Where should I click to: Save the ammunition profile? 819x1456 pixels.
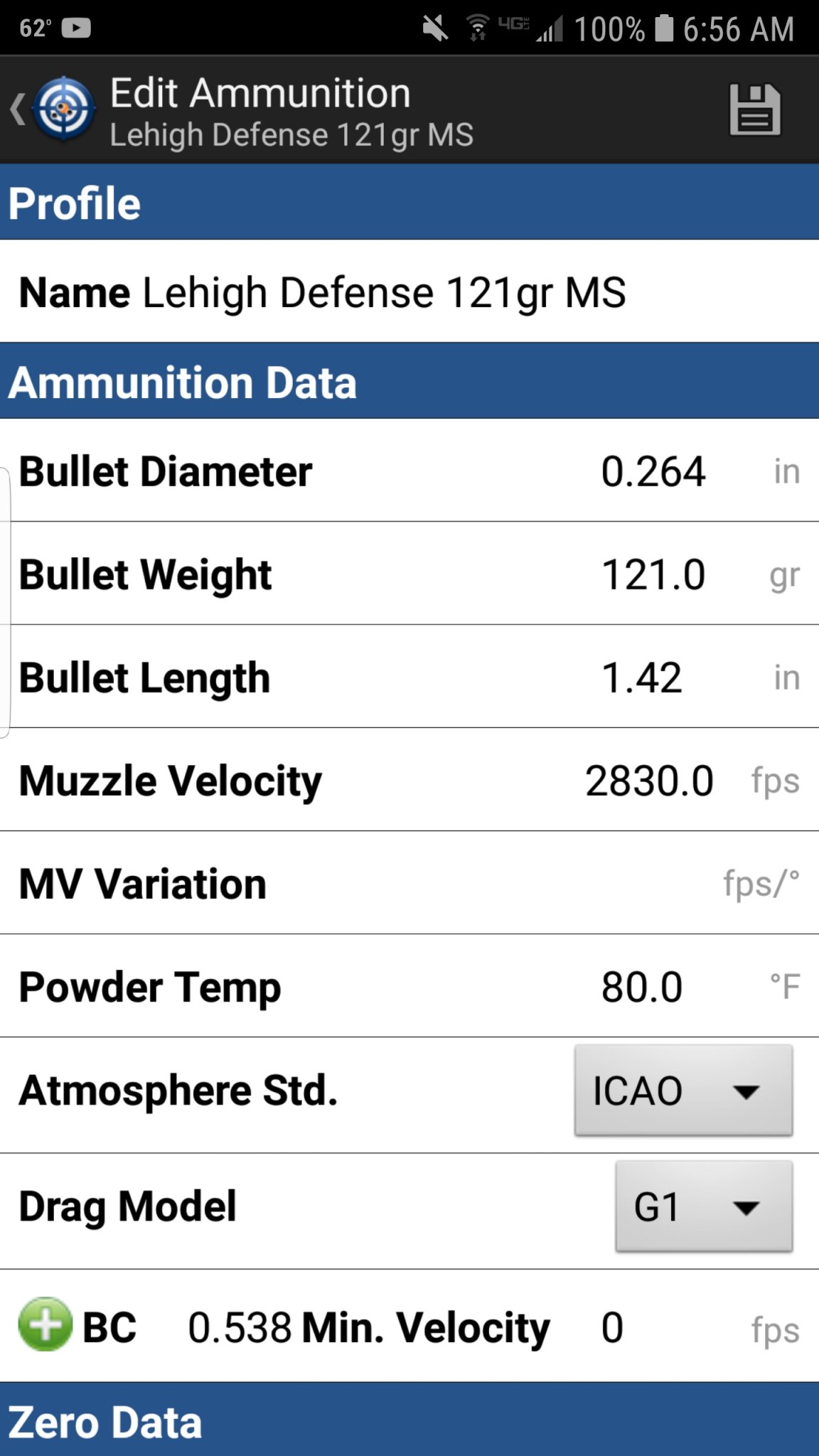[754, 109]
